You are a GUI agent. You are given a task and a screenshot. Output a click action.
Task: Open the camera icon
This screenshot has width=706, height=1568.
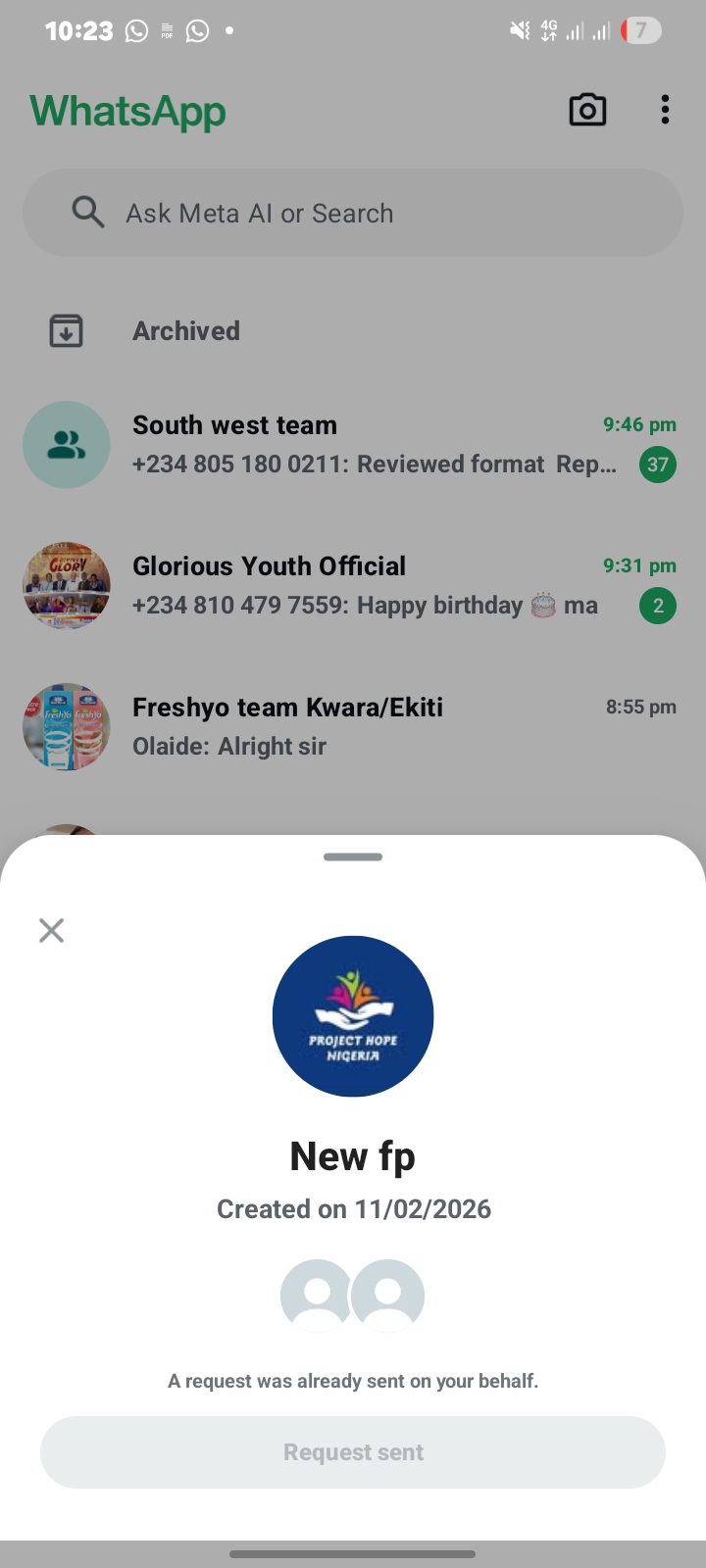(x=587, y=110)
